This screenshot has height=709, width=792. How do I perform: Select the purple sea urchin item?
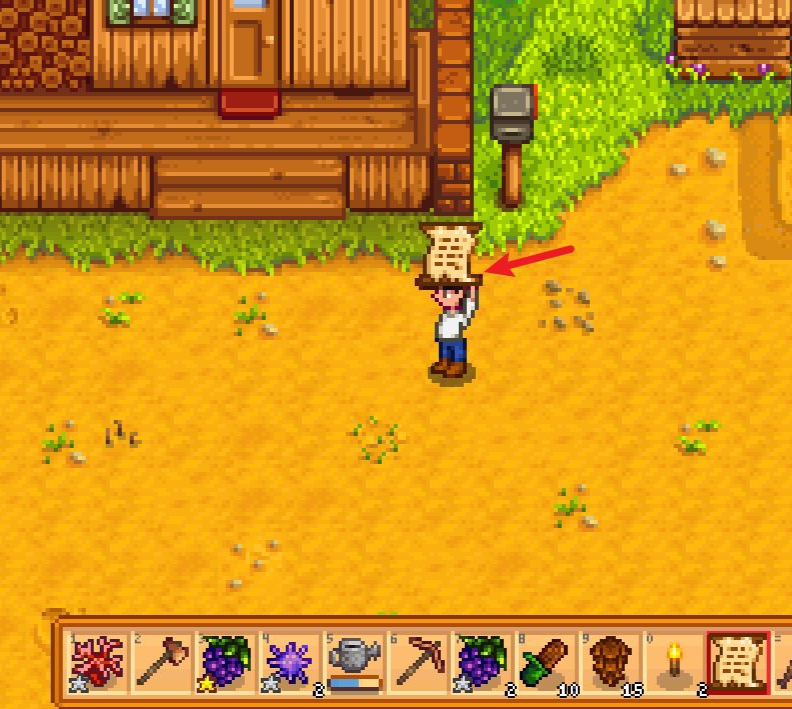[289, 662]
